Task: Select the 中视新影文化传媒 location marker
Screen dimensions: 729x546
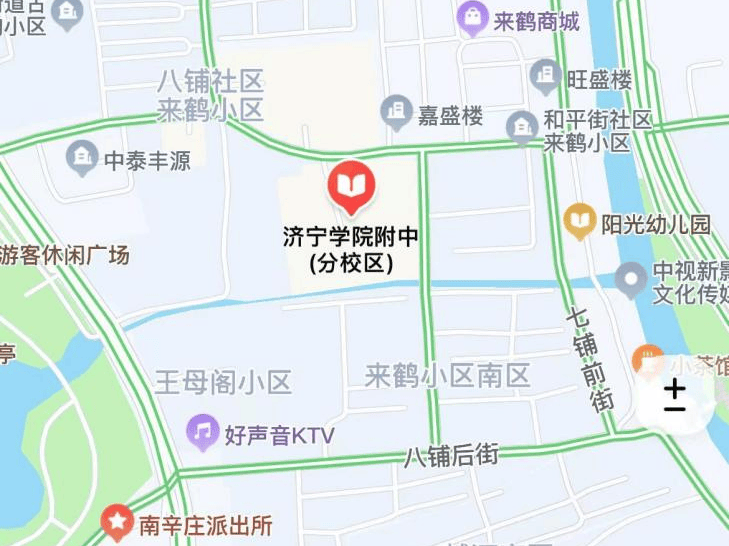Action: coord(630,279)
